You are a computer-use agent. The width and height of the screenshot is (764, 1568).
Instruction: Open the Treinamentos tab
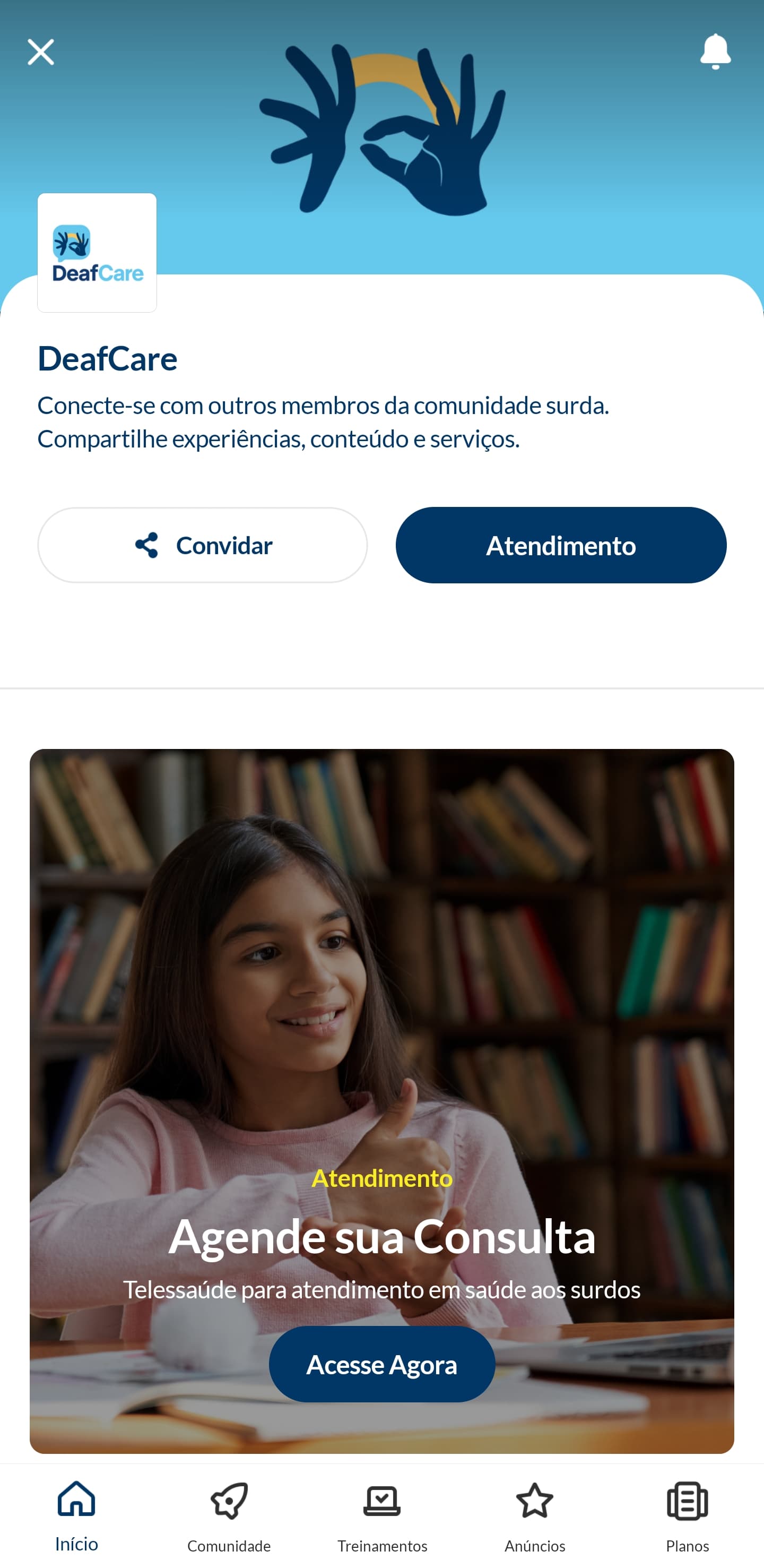[382, 1515]
